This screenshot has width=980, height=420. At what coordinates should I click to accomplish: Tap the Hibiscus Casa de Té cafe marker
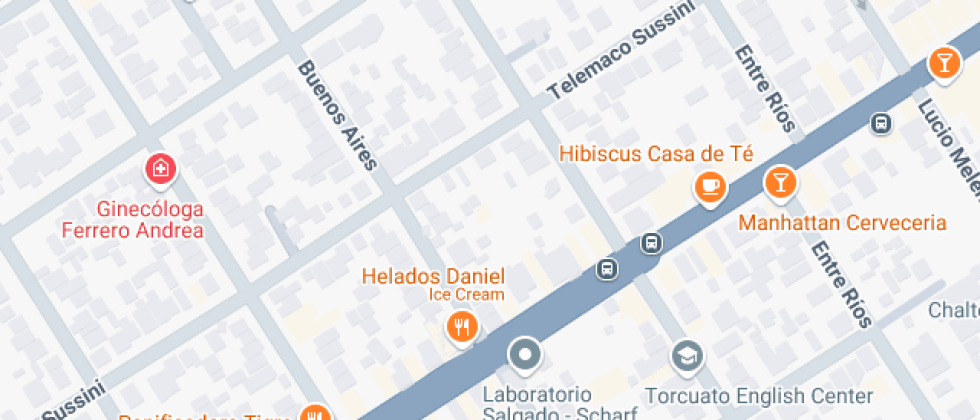[x=710, y=186]
